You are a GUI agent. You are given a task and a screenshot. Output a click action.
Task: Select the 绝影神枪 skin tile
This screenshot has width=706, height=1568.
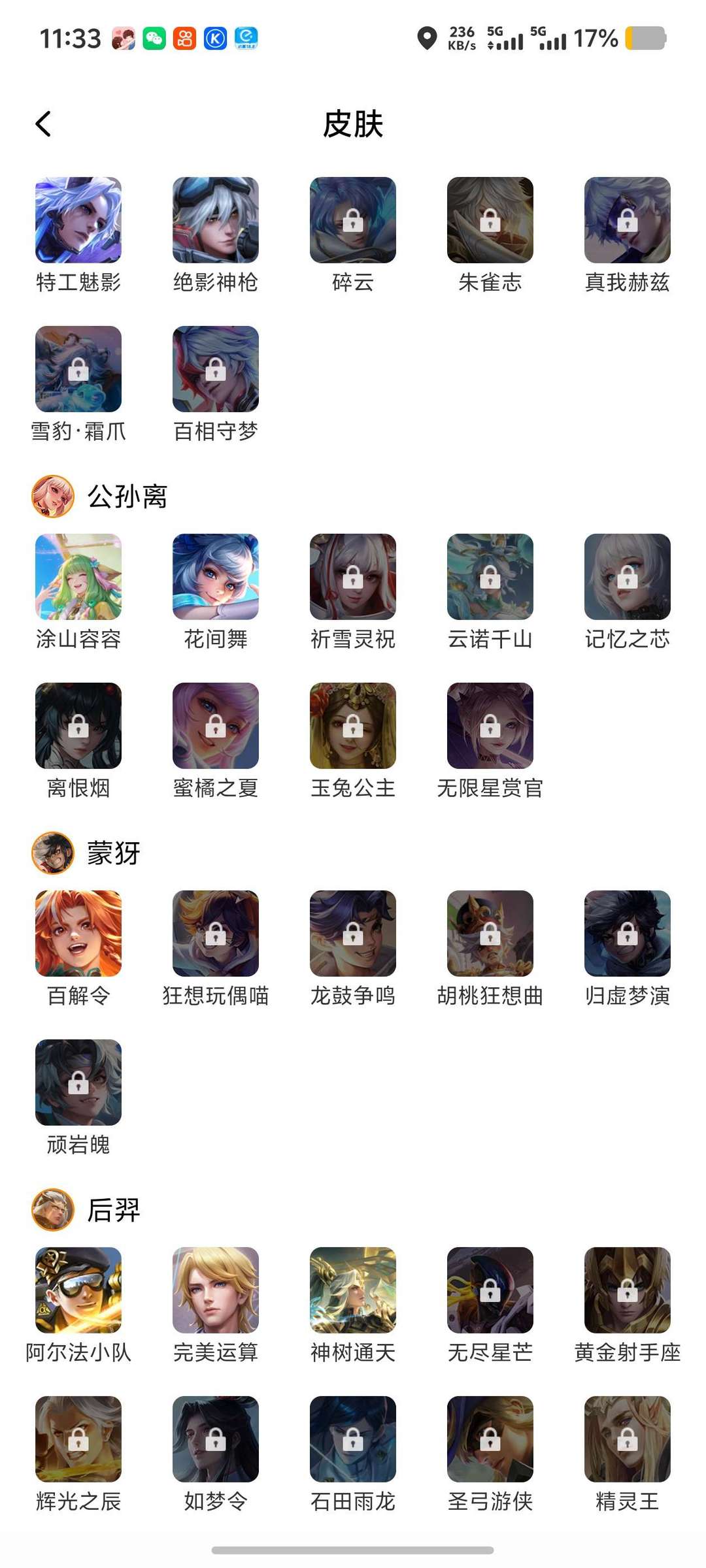point(216,220)
